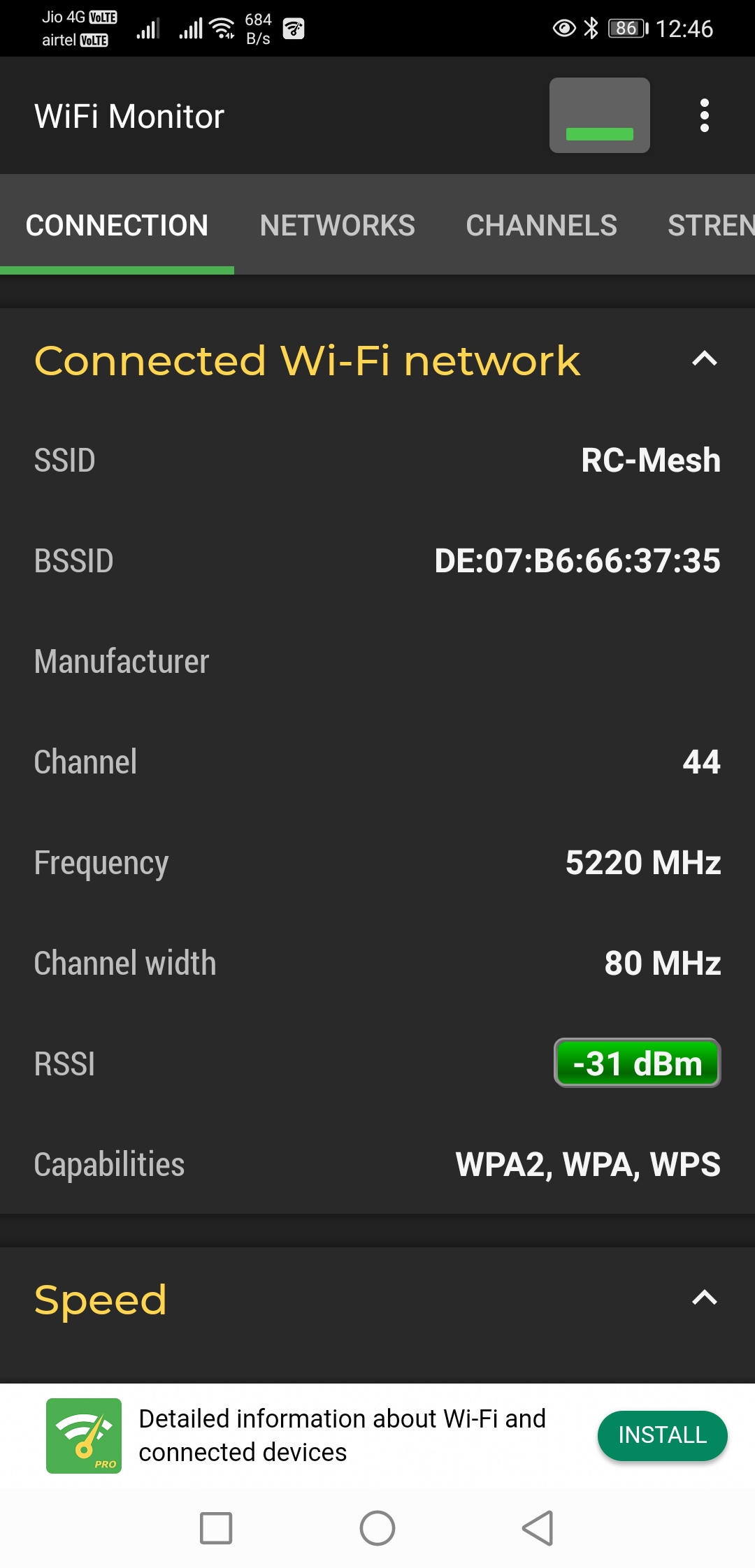Tap the green signal indicator button
The width and height of the screenshot is (755, 1568).
[x=599, y=115]
